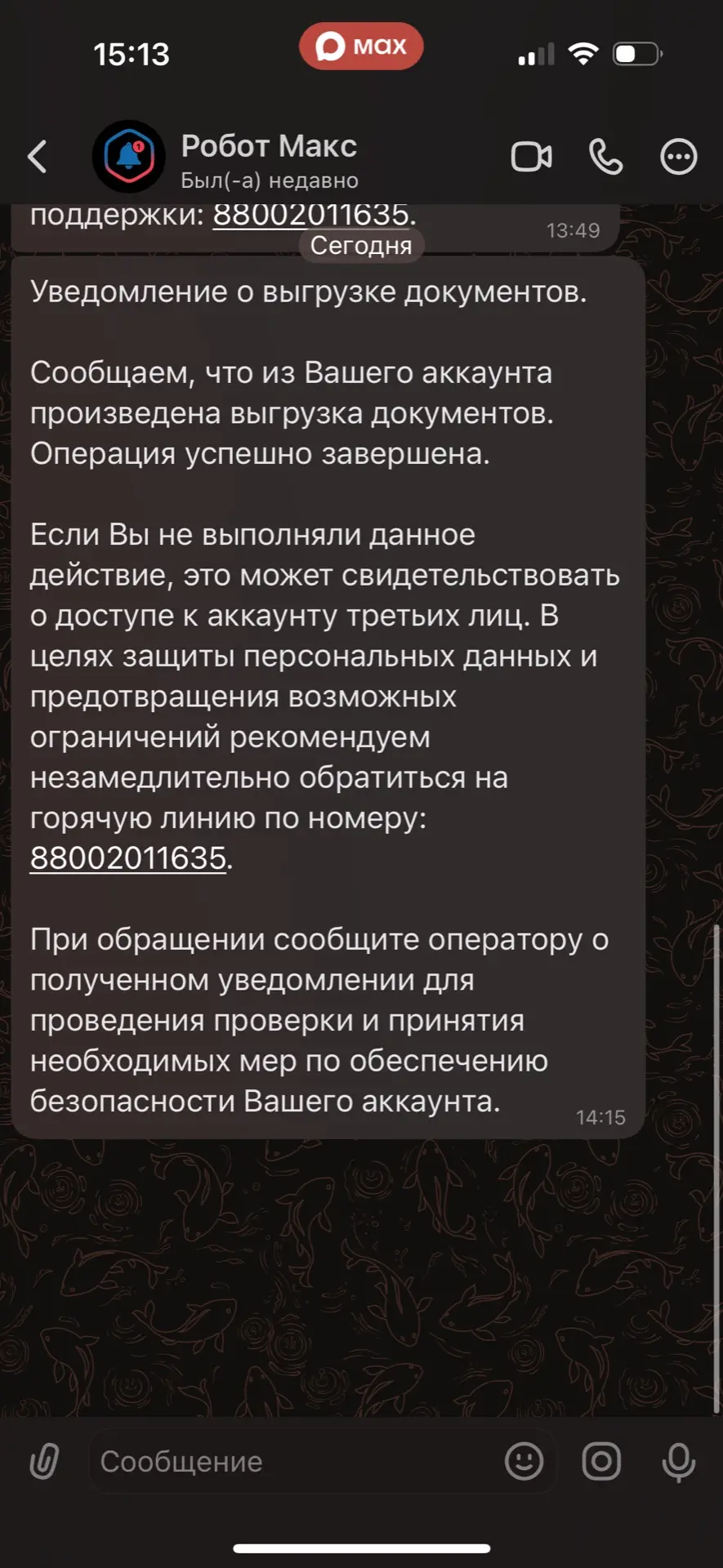
Task: Start a voice call with Робот Макс
Action: click(x=605, y=157)
